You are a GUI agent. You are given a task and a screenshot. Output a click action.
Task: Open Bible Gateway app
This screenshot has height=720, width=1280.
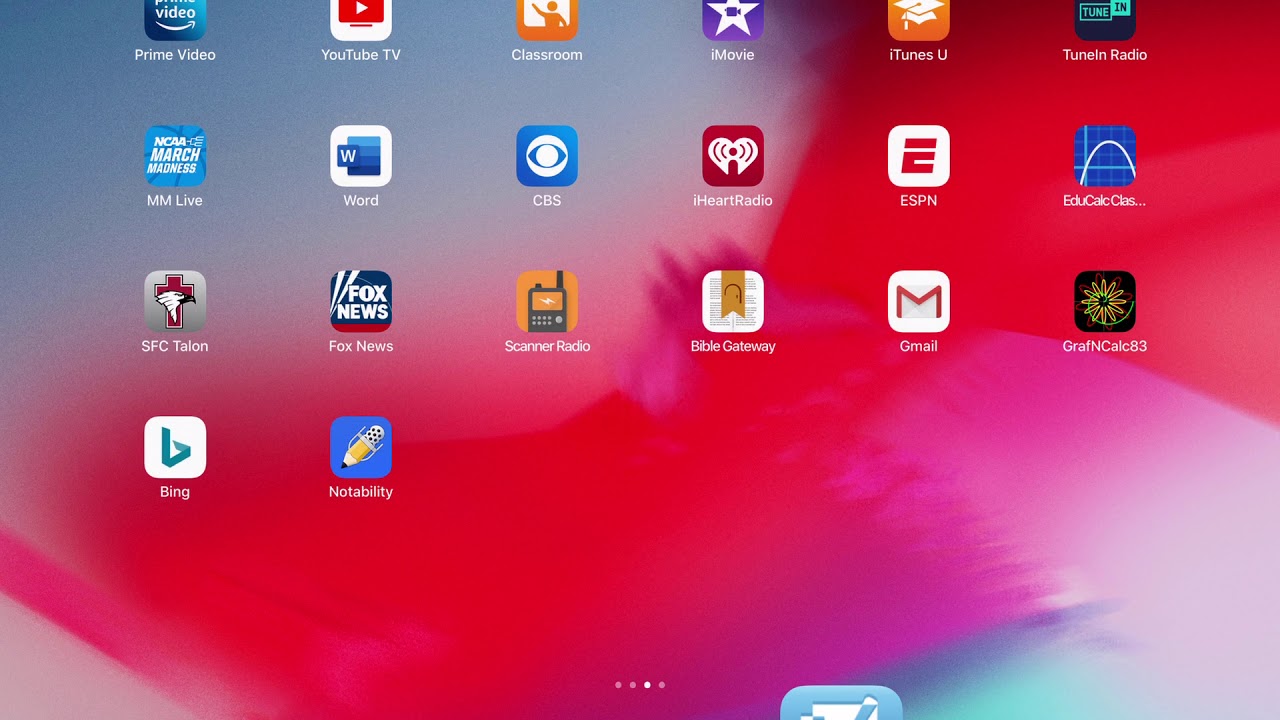click(x=733, y=301)
